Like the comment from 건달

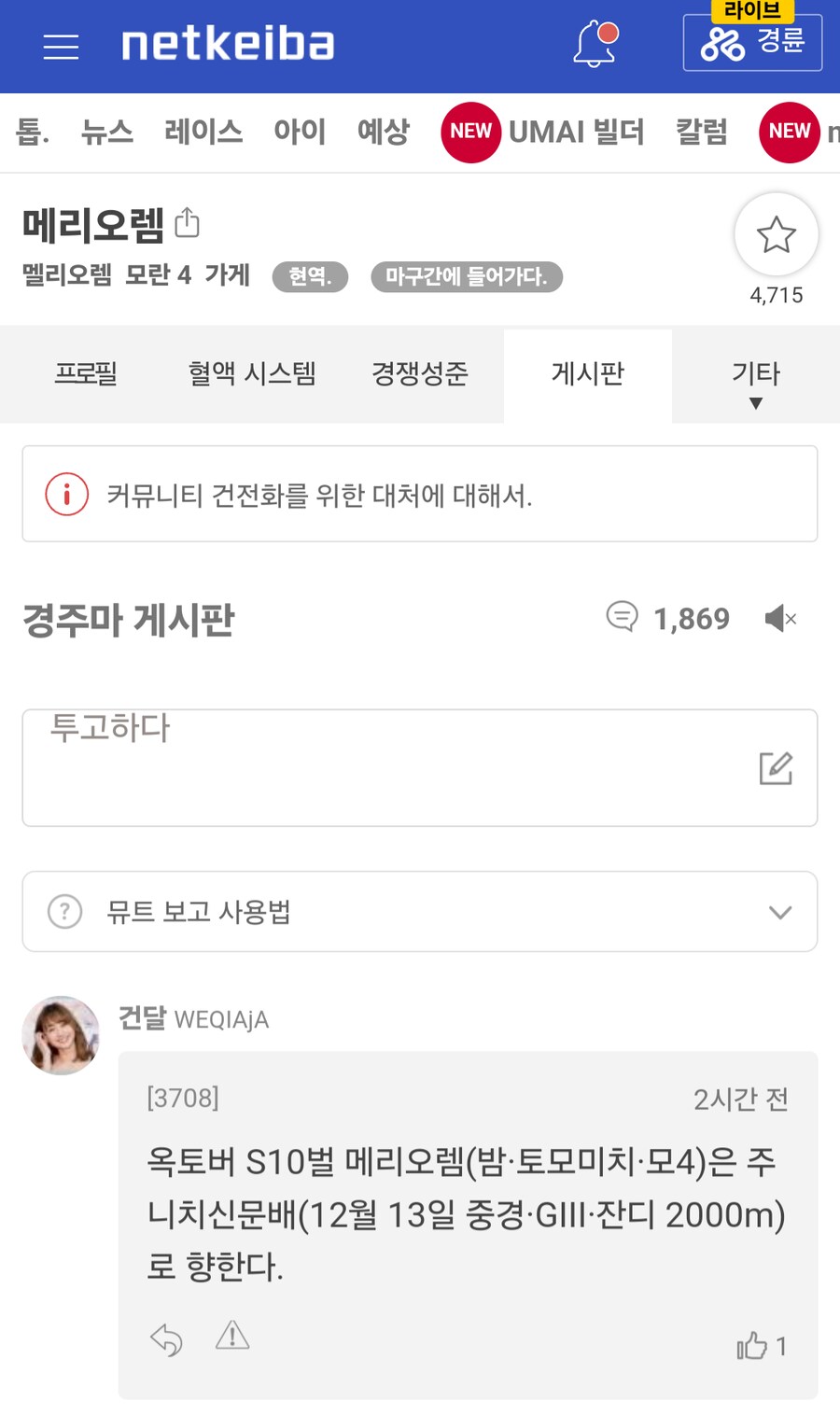(758, 1344)
